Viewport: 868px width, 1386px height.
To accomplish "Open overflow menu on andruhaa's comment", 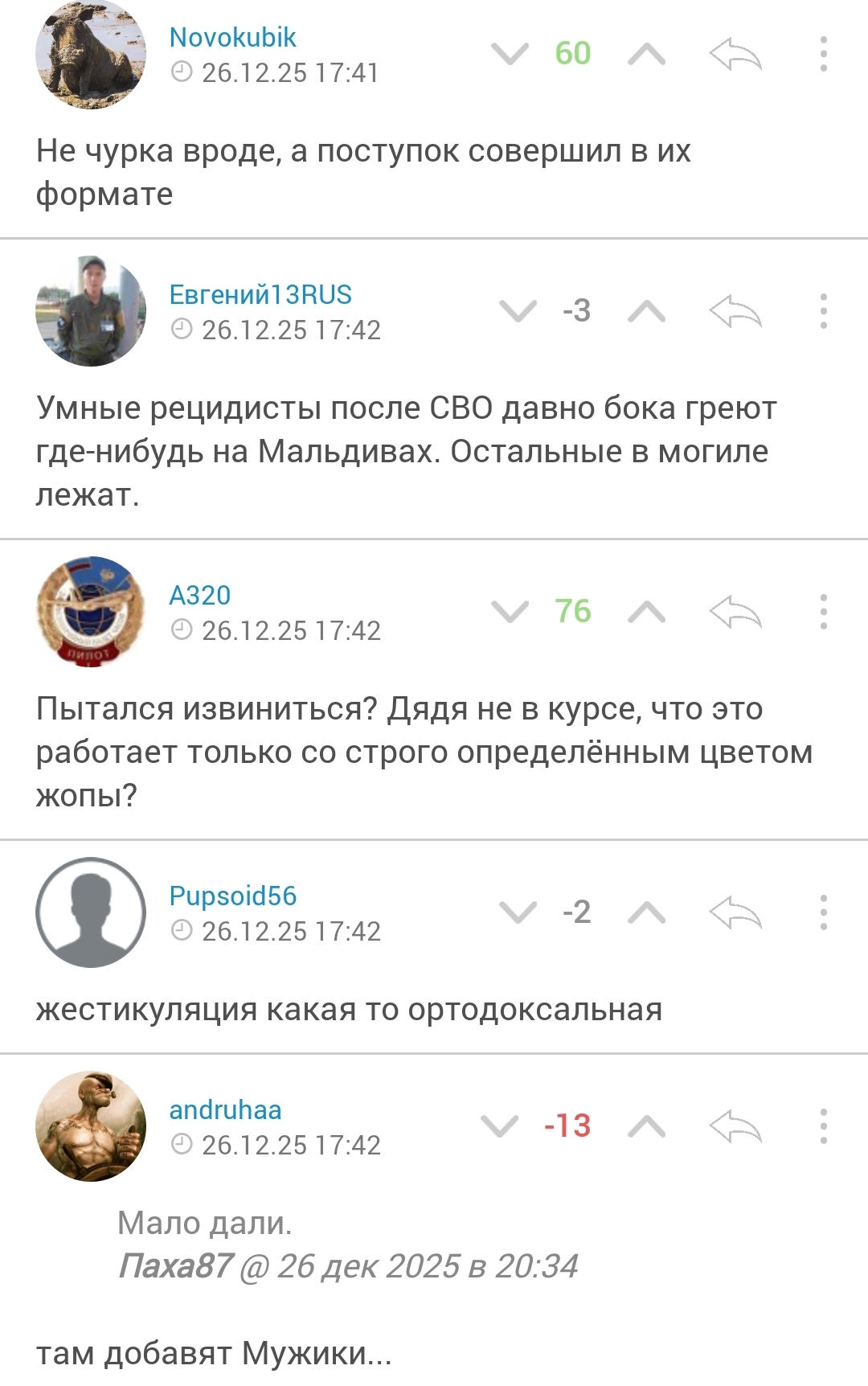I will (823, 1126).
